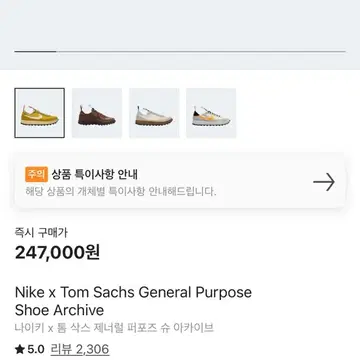Select the grey and orange shoe thumbnail

(211, 113)
